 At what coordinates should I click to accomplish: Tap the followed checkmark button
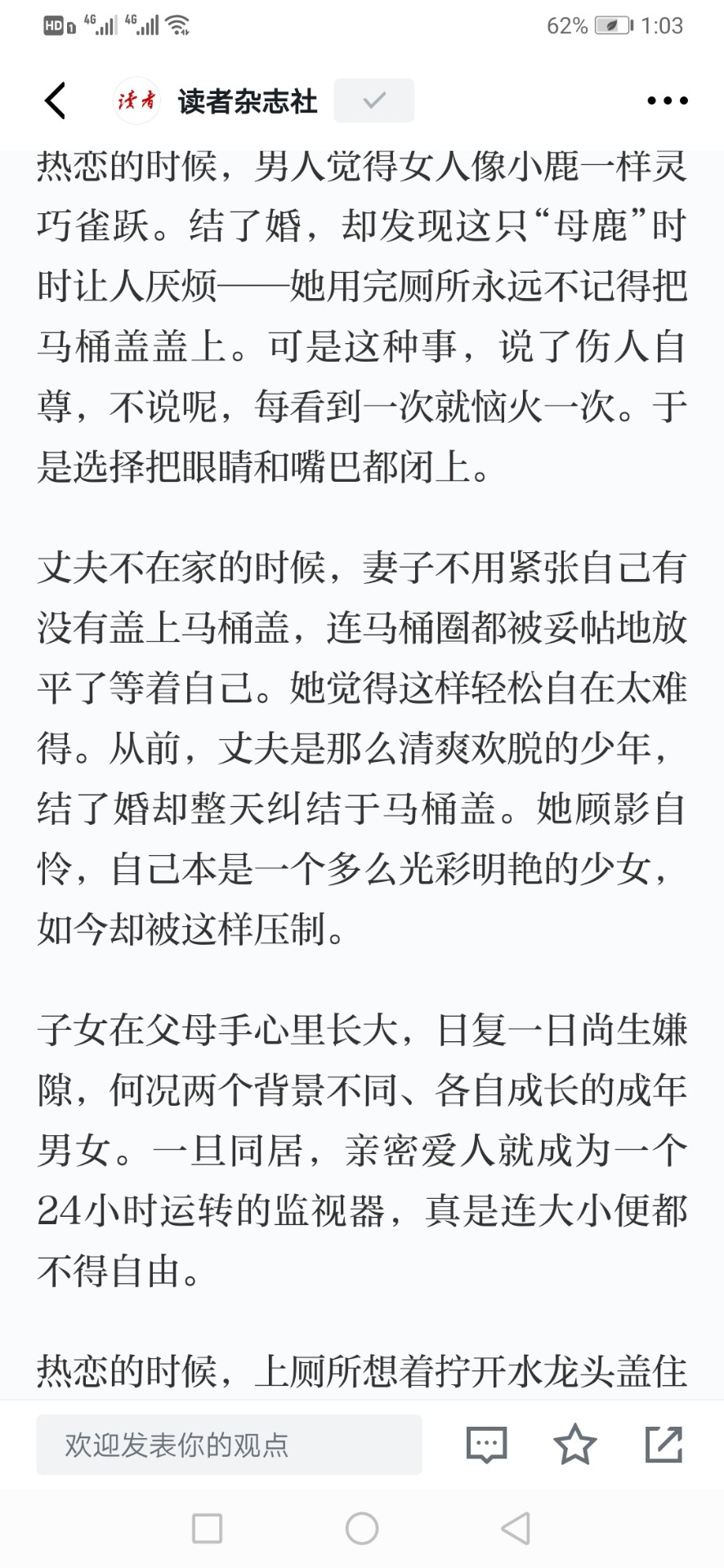[373, 100]
